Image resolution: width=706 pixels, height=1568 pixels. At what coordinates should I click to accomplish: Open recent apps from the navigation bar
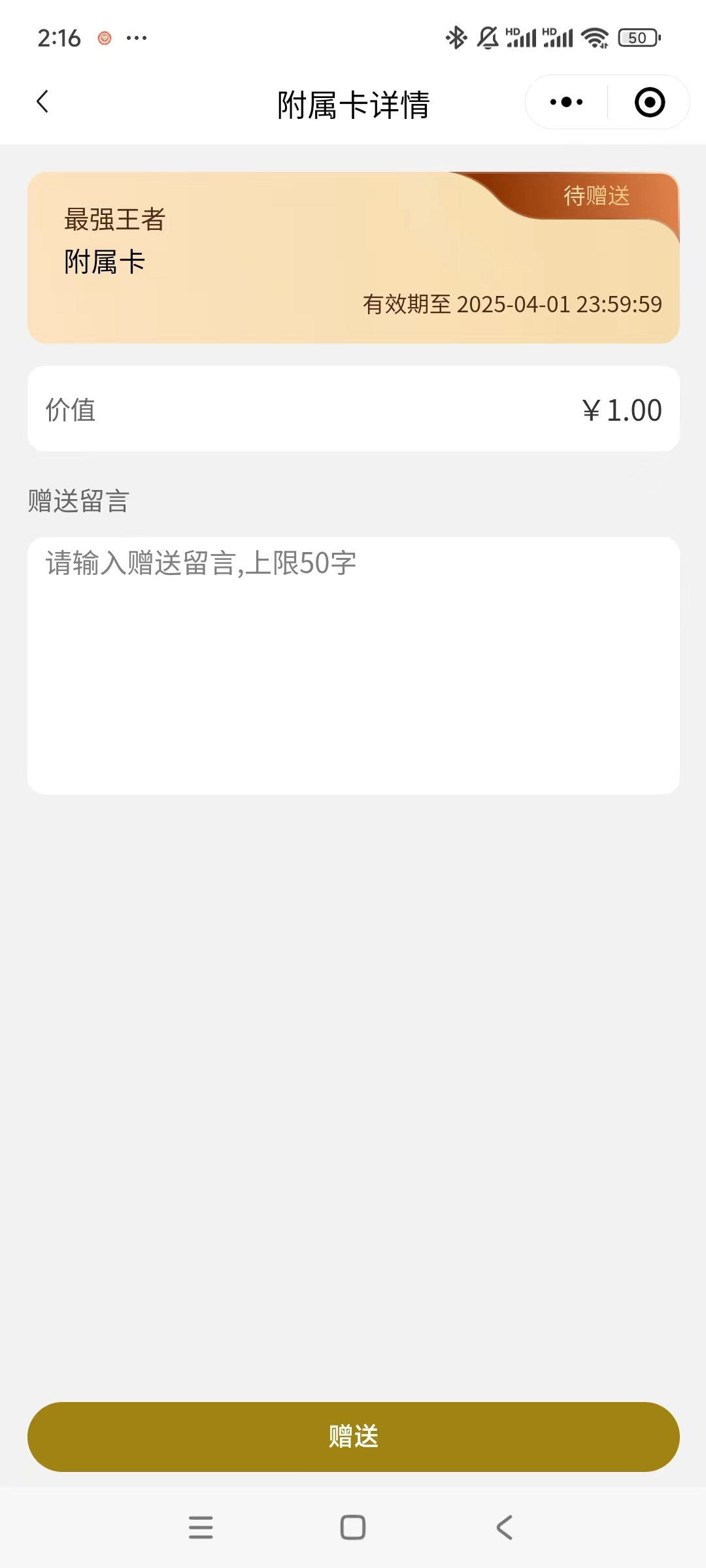(201, 1527)
